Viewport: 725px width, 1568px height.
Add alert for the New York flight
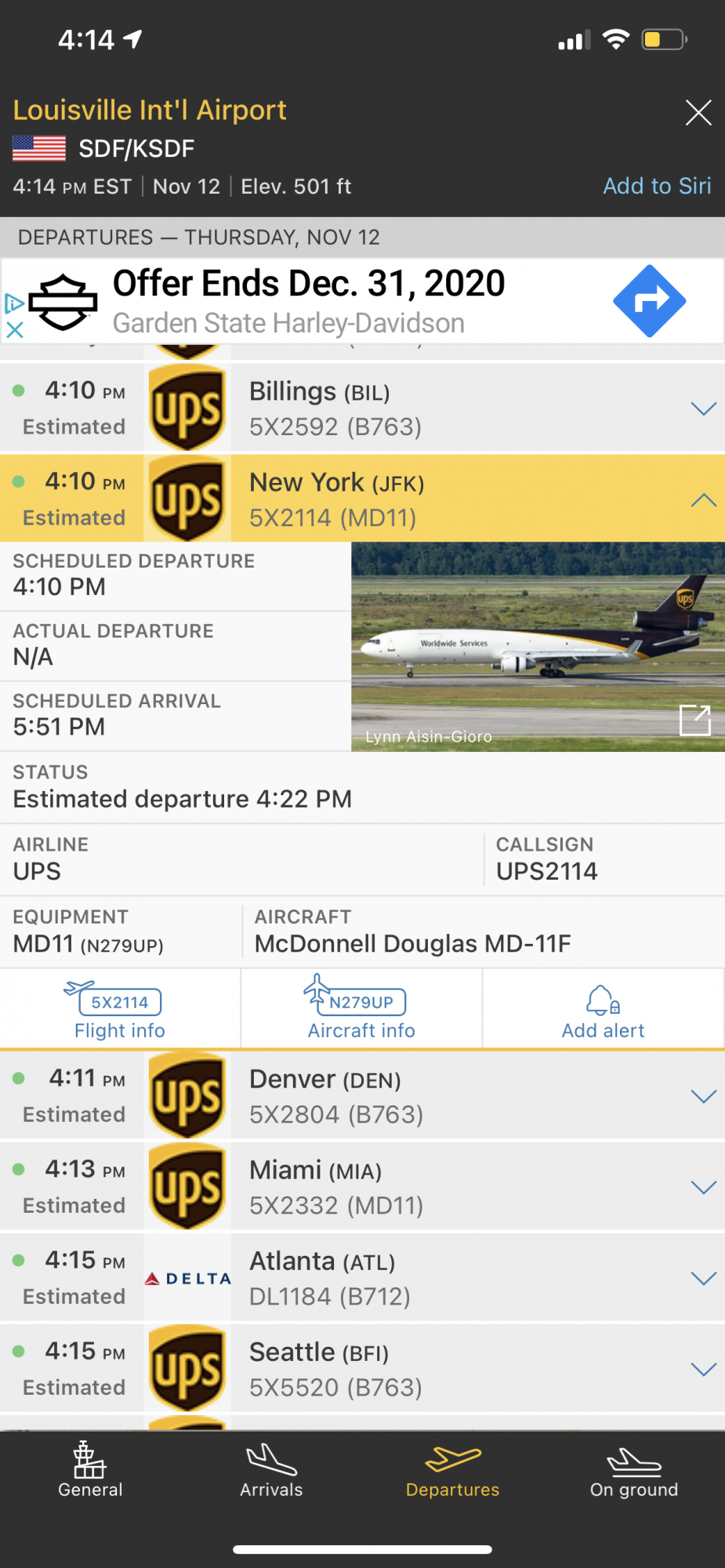click(x=603, y=1010)
